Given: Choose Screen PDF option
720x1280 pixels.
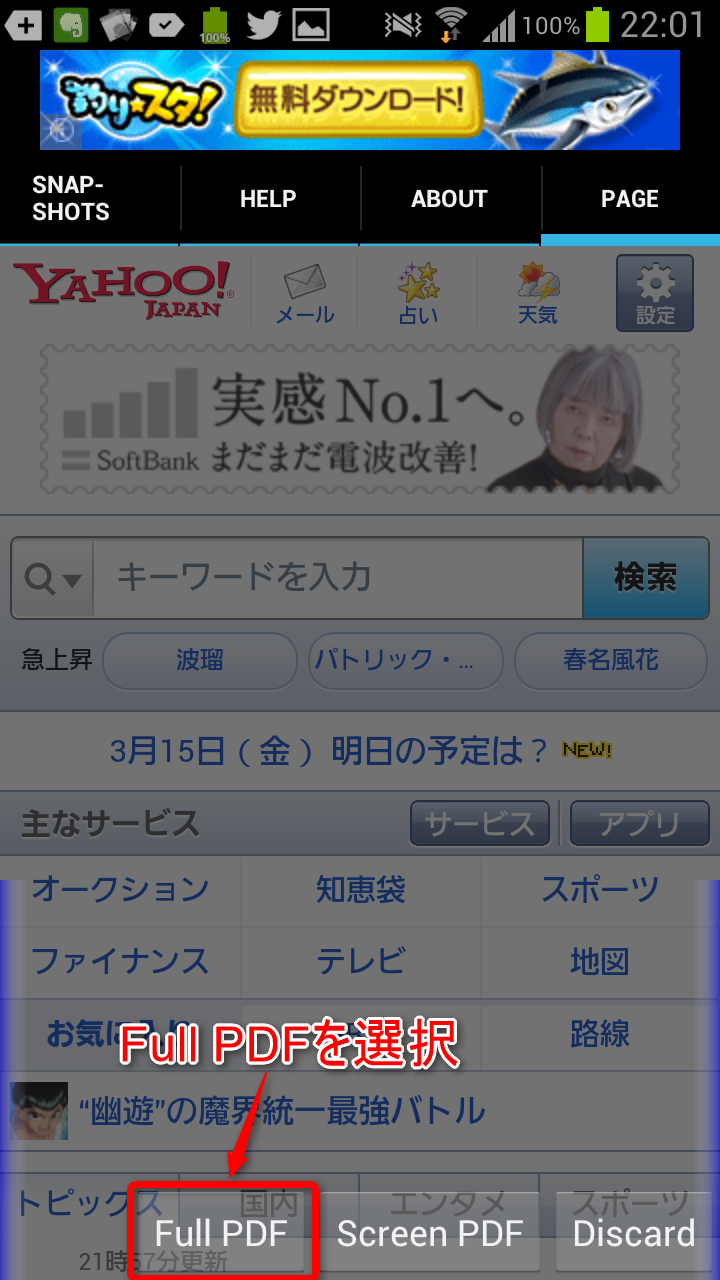Looking at the screenshot, I should tap(430, 1233).
